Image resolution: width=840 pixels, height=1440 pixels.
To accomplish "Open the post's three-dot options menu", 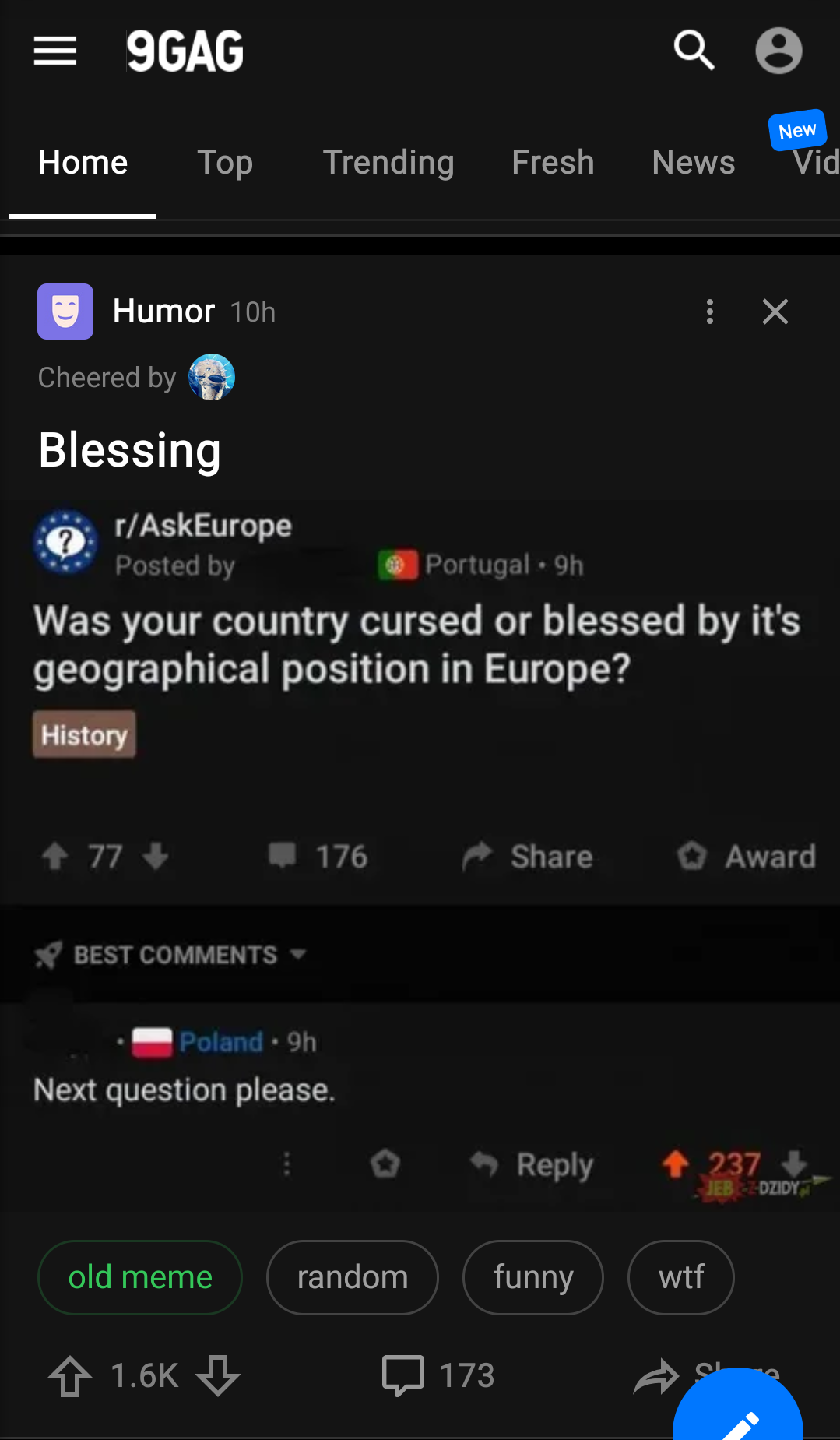I will coord(709,312).
